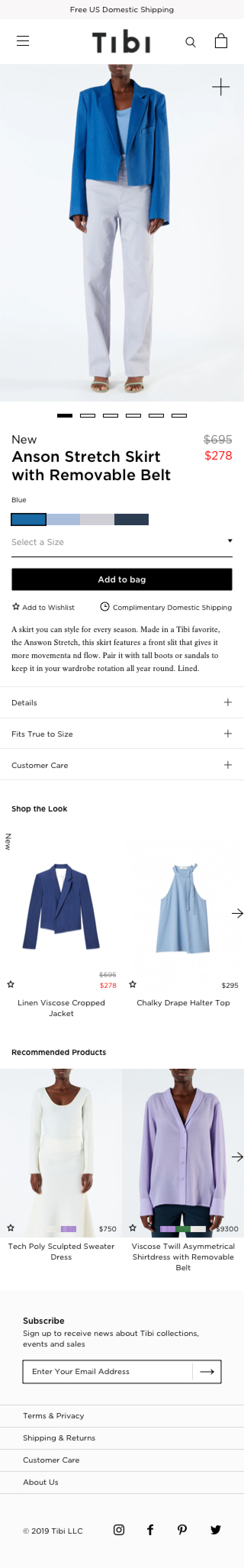
Task: Visit Tibi's Instagram page
Action: point(119,1530)
